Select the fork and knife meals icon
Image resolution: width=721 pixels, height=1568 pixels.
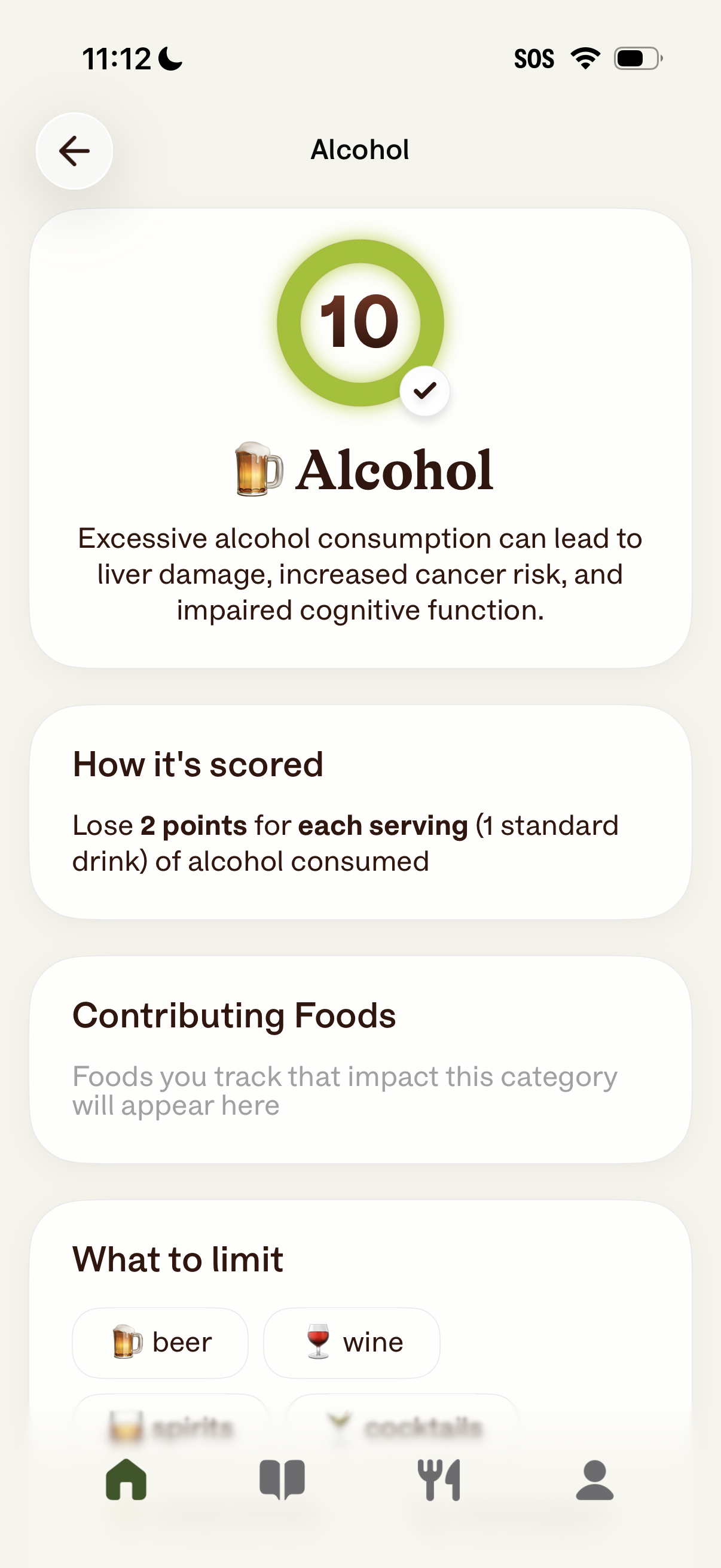[x=439, y=1479]
